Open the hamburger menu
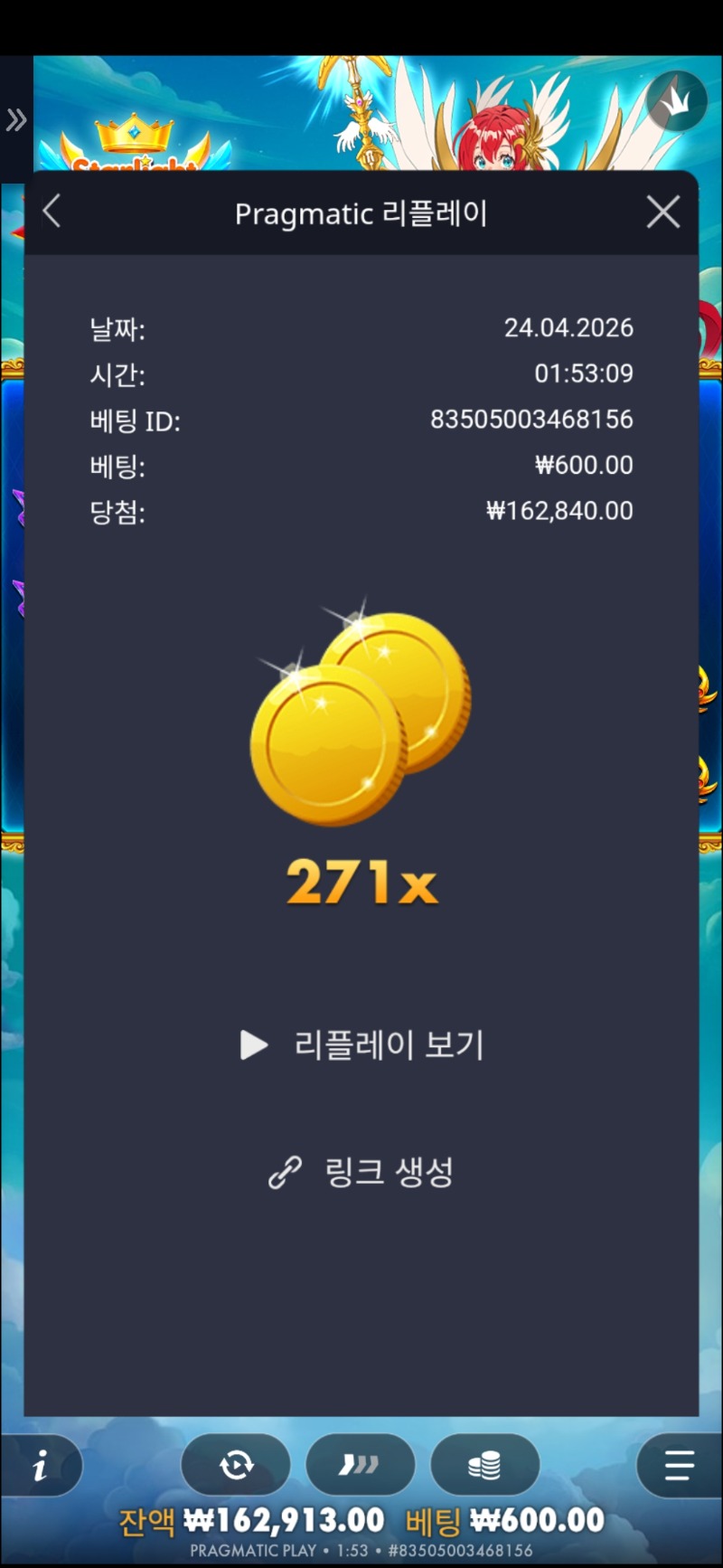Screen dimensions: 723x1568 pos(678,1466)
